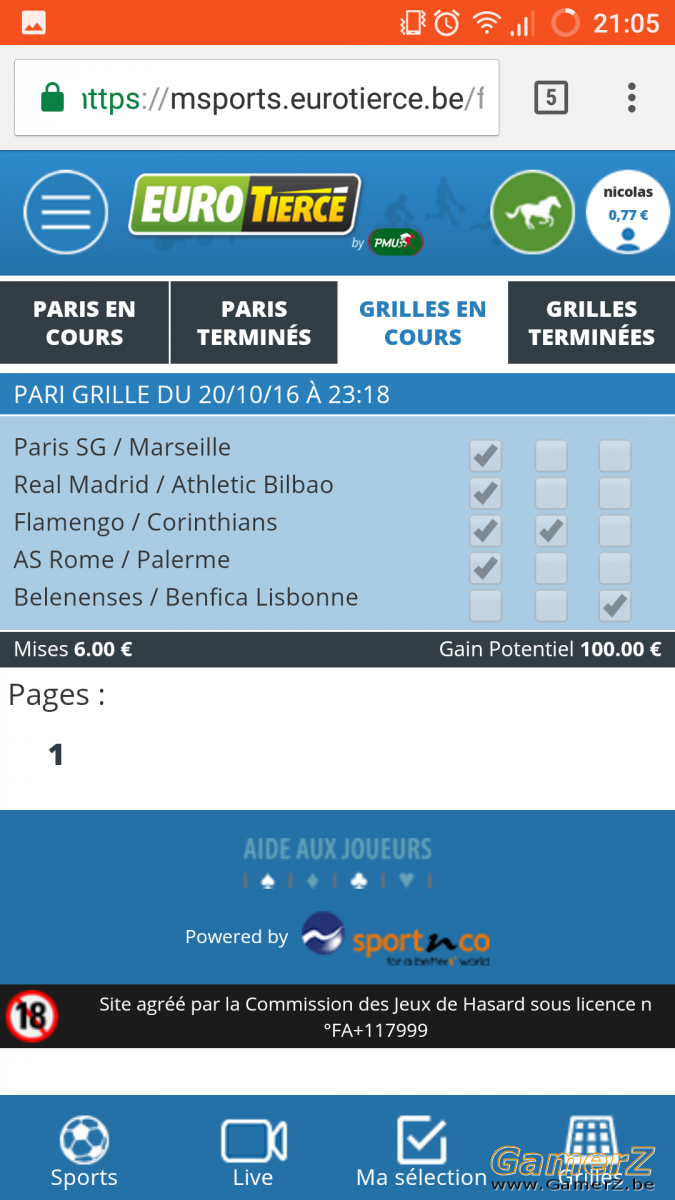This screenshot has height=1200, width=675.
Task: Open the horse racing section
Action: [532, 212]
